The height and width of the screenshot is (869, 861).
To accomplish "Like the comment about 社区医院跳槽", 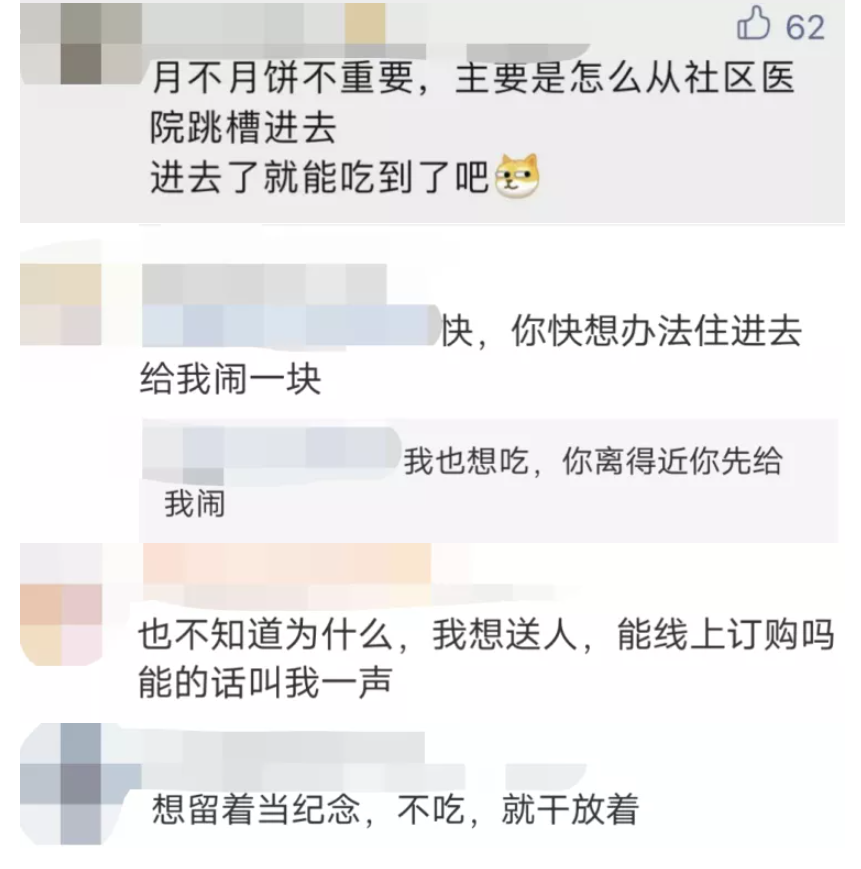I will [x=754, y=26].
